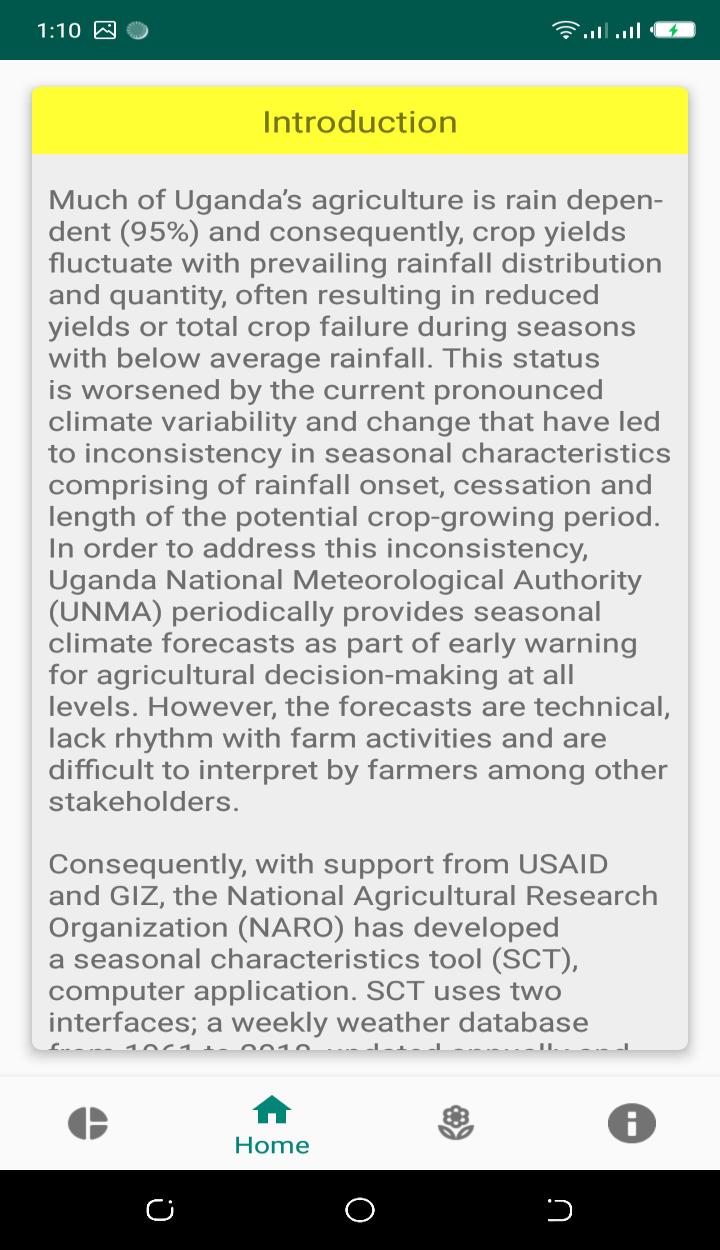Open the info tab
Viewport: 720px width, 1250px height.
[632, 1123]
